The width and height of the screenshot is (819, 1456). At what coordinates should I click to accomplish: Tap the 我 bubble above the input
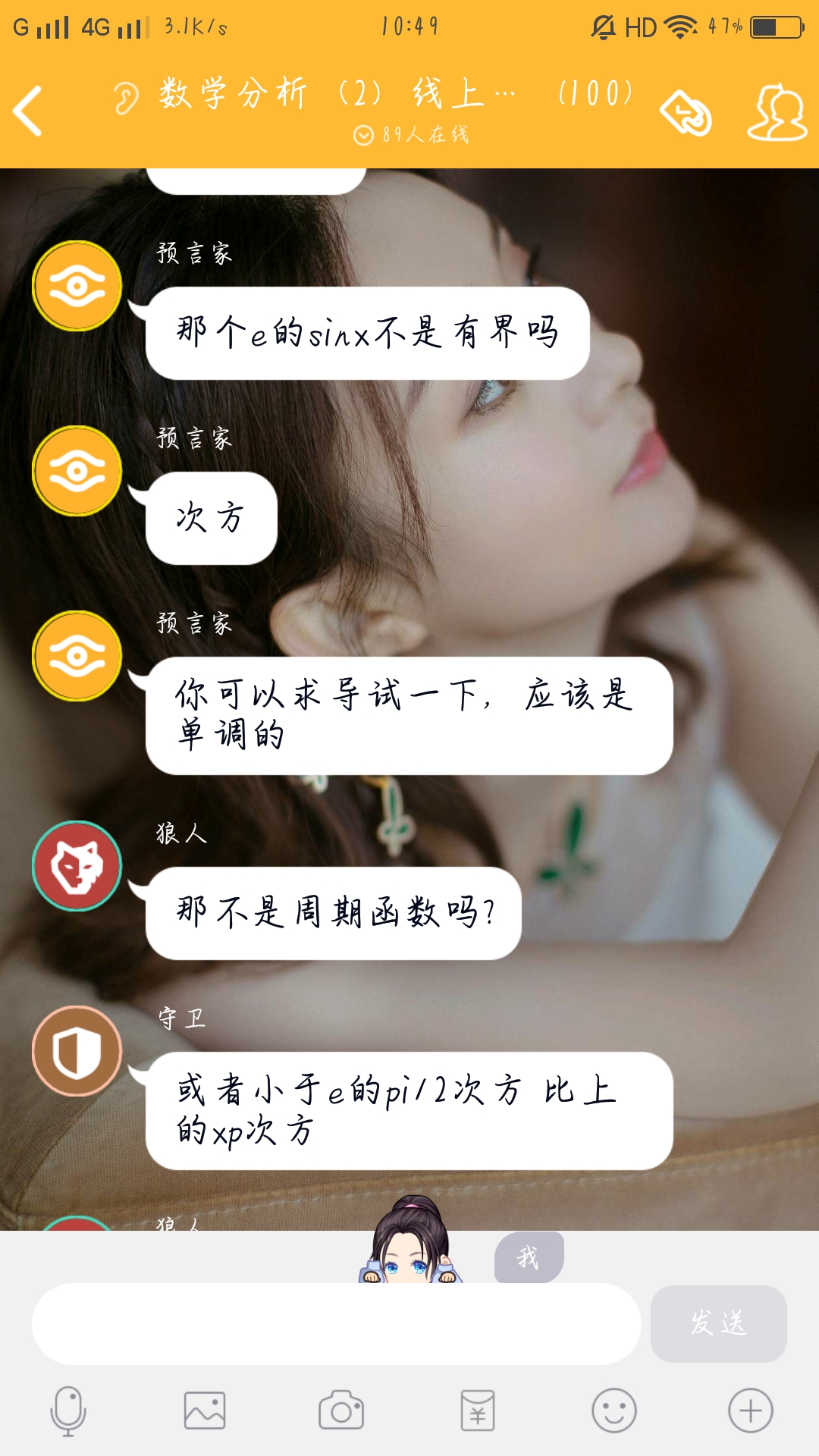[529, 1258]
